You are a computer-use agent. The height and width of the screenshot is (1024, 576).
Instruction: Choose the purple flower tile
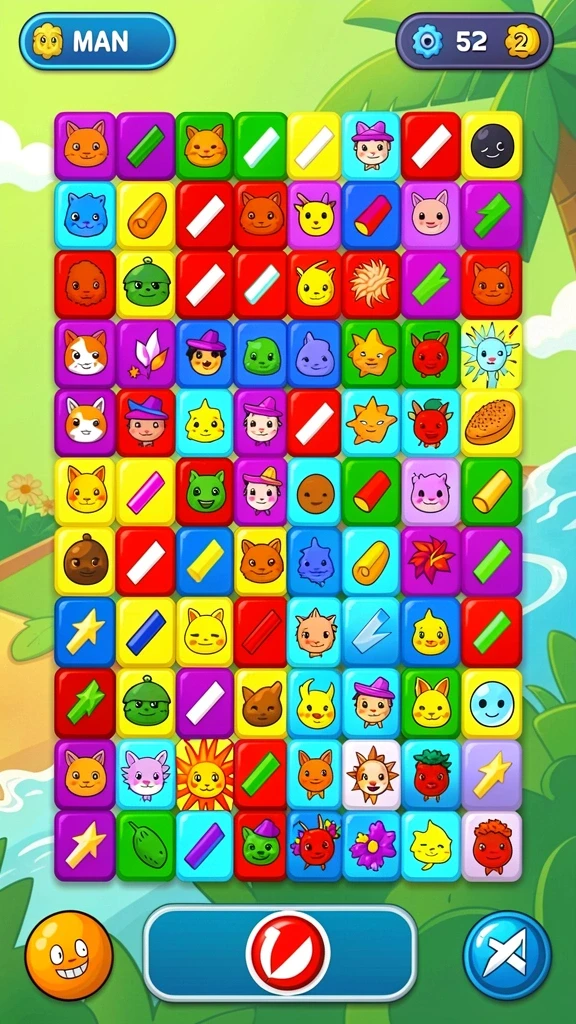[x=372, y=846]
